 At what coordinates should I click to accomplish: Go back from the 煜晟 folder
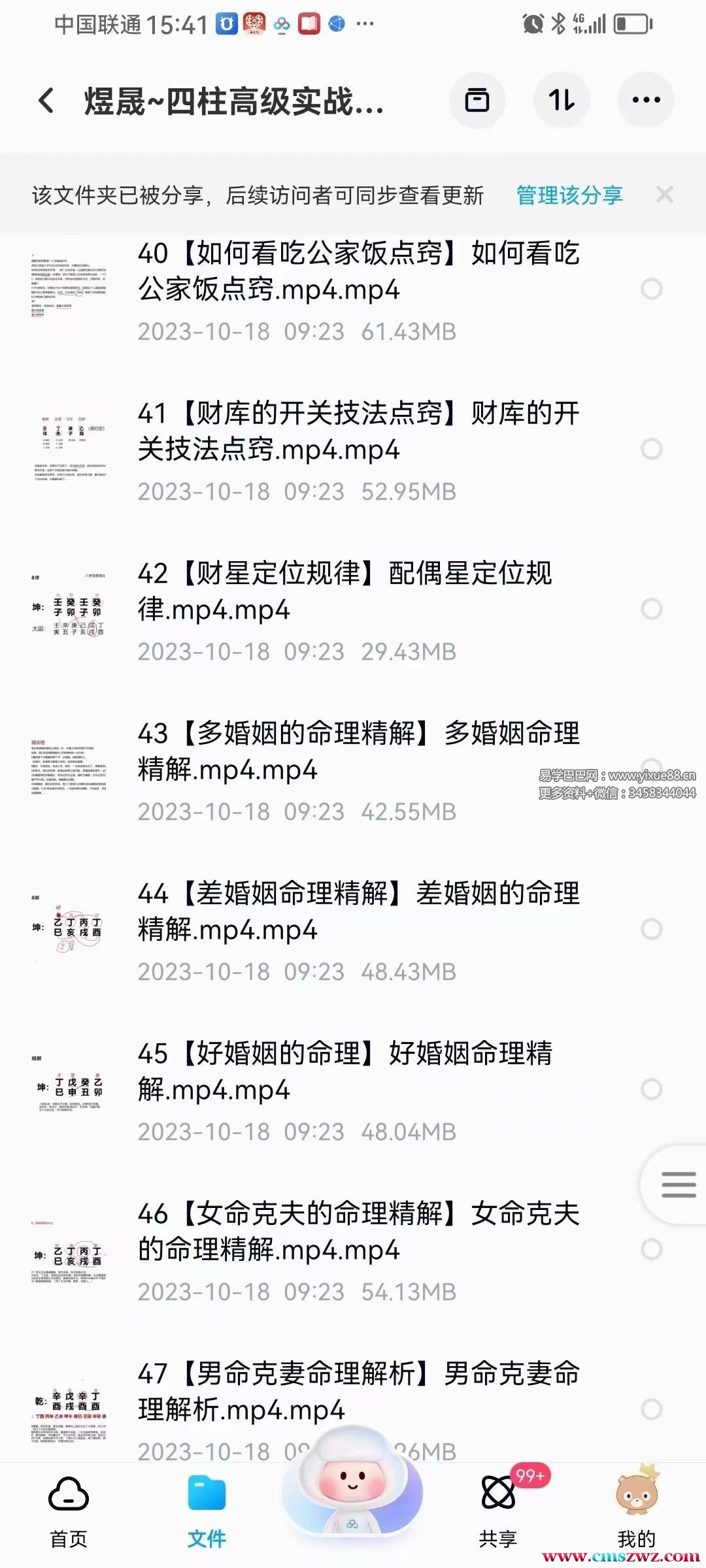pyautogui.click(x=46, y=101)
